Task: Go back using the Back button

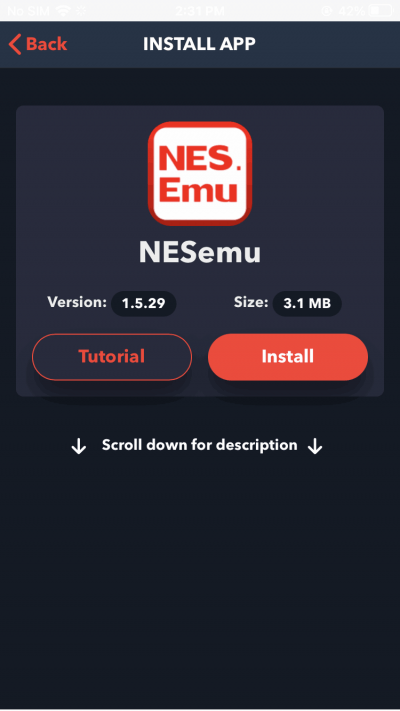Action: (x=38, y=44)
